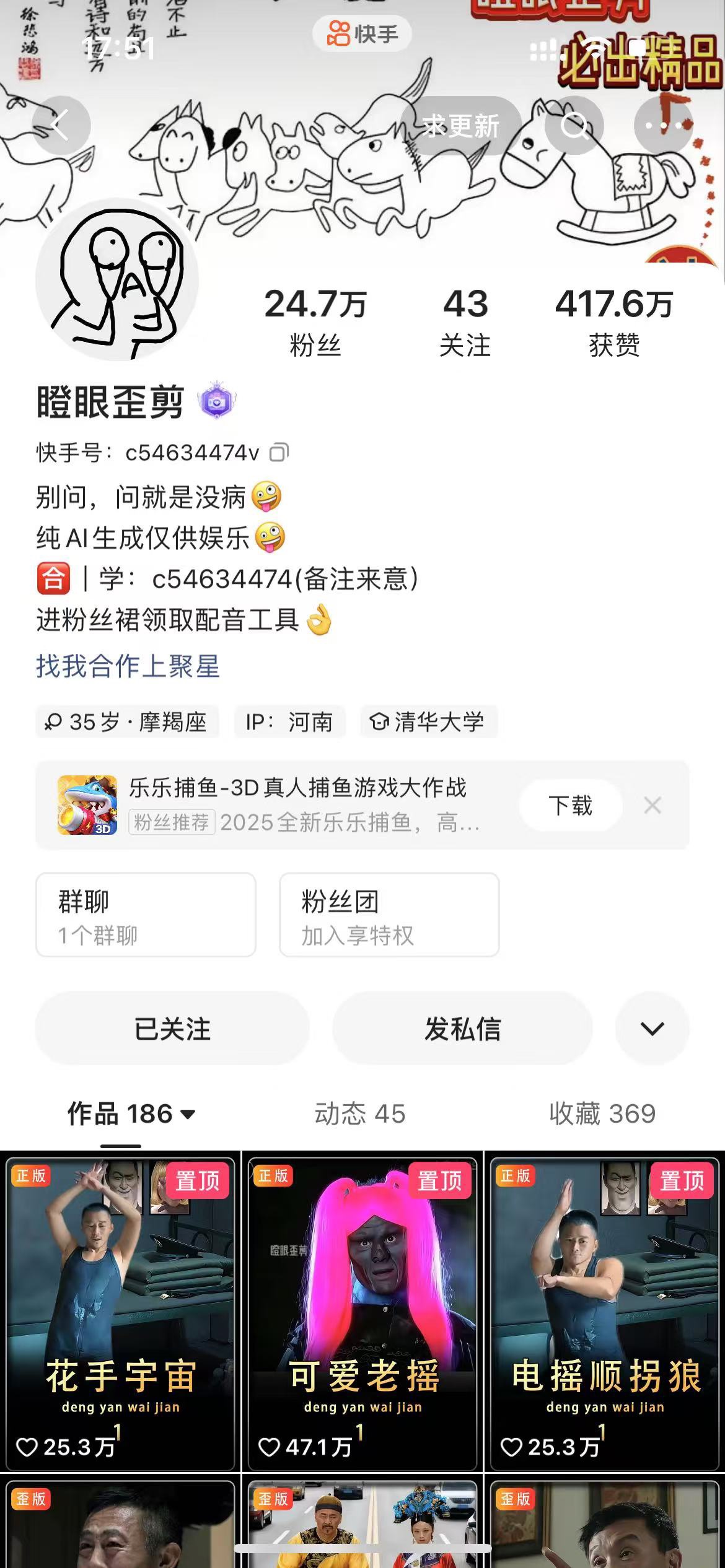View the profile avatar picture
The width and height of the screenshot is (725, 1568).
click(x=117, y=280)
